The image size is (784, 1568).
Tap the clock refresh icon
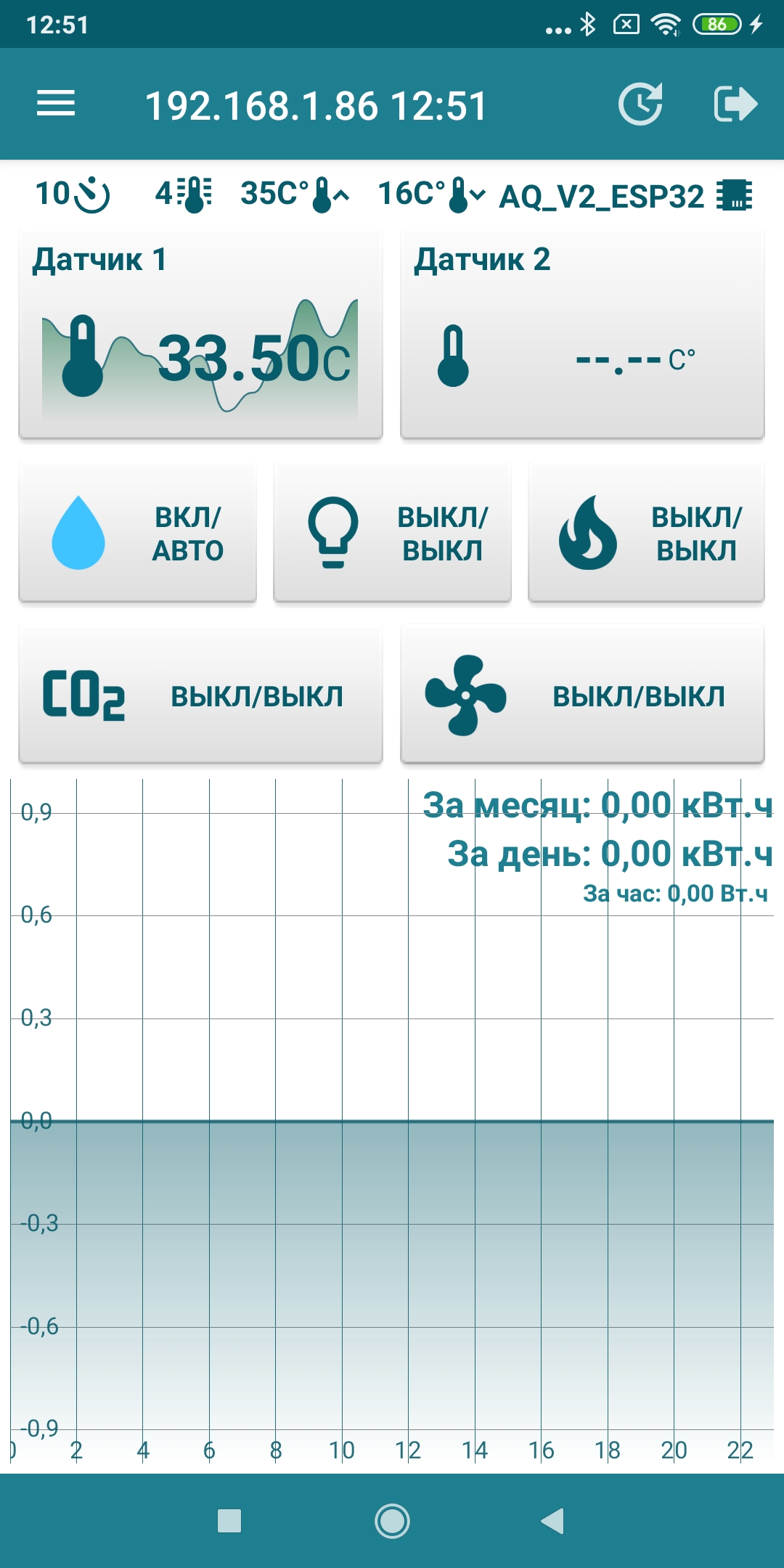click(x=640, y=104)
